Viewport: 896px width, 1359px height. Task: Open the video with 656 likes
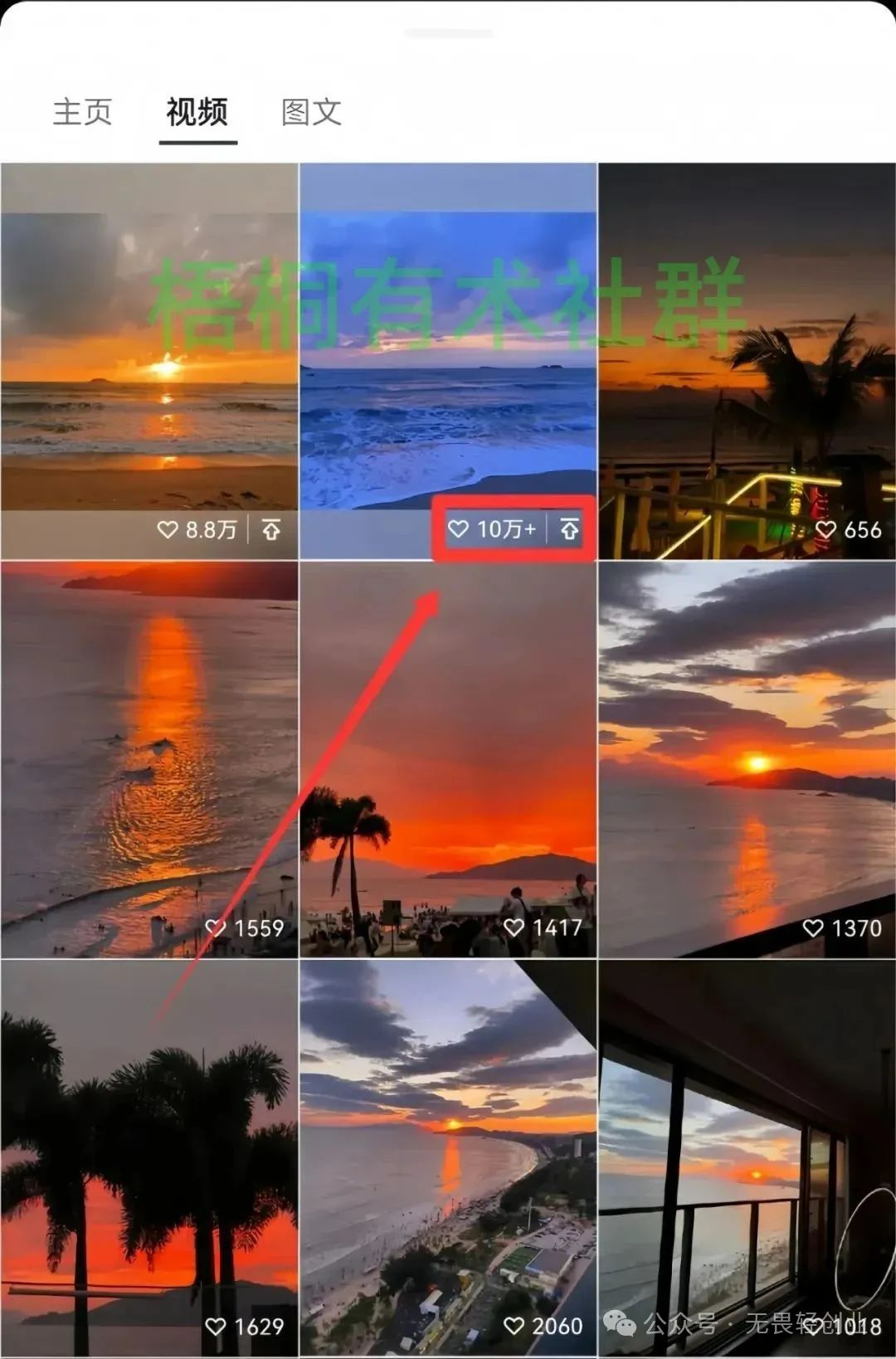(747, 361)
